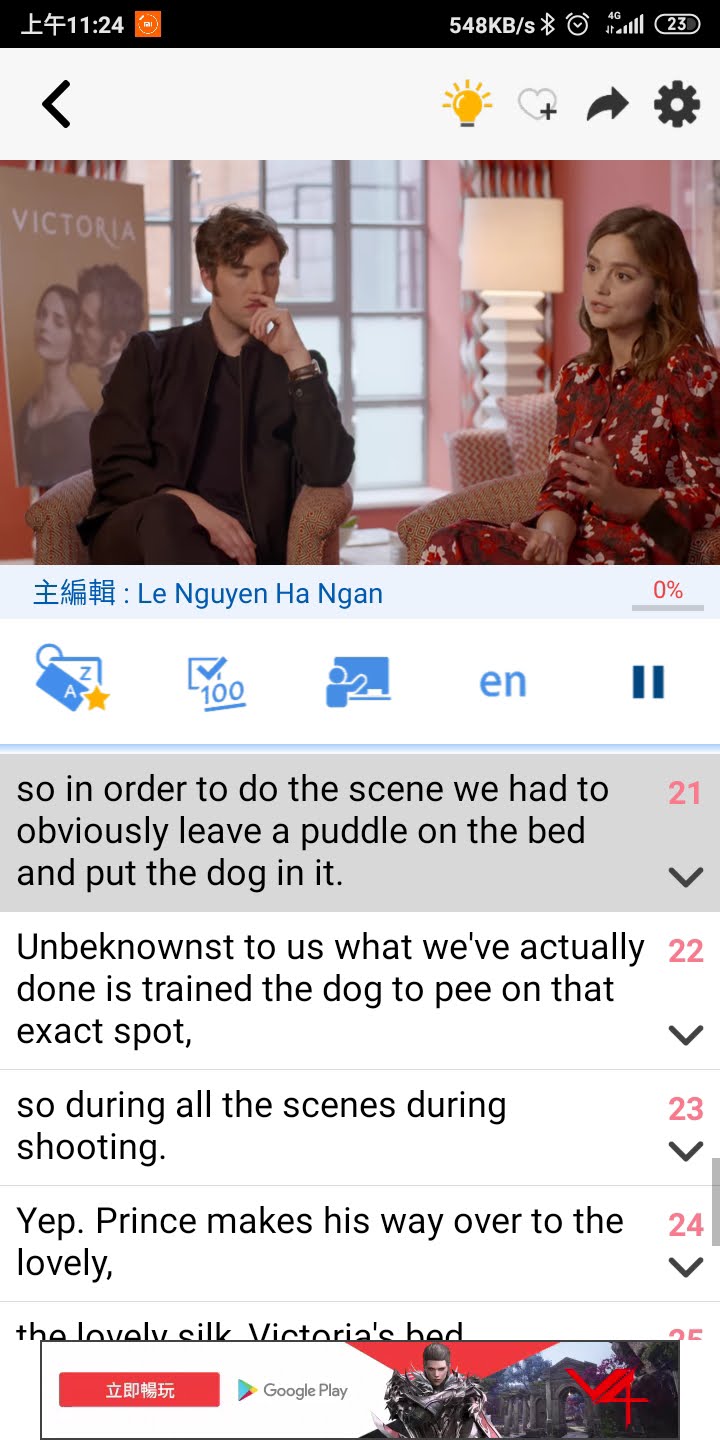Open the vocabulary tag with star icon

tap(71, 680)
